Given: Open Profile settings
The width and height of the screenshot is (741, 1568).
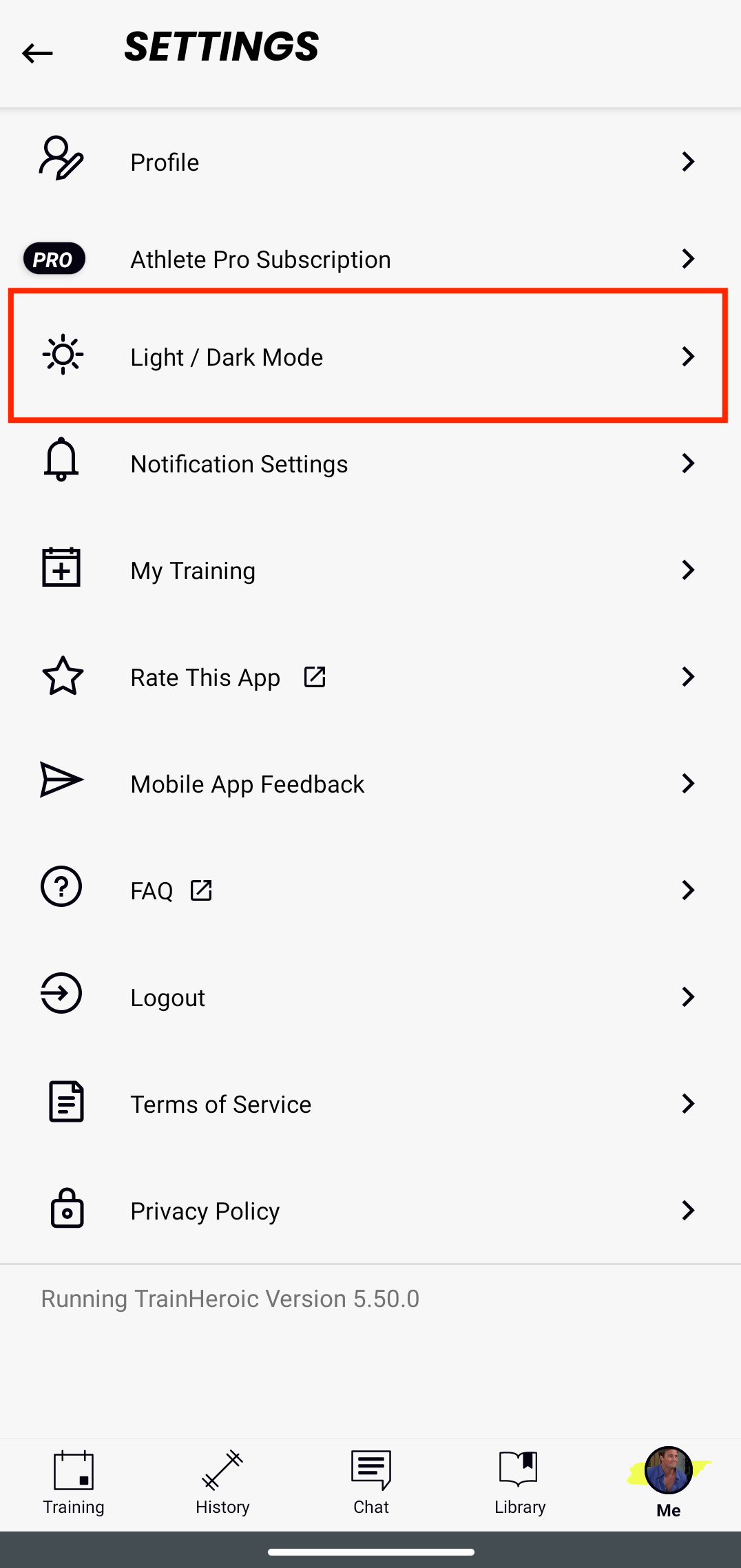Looking at the screenshot, I should tap(370, 162).
